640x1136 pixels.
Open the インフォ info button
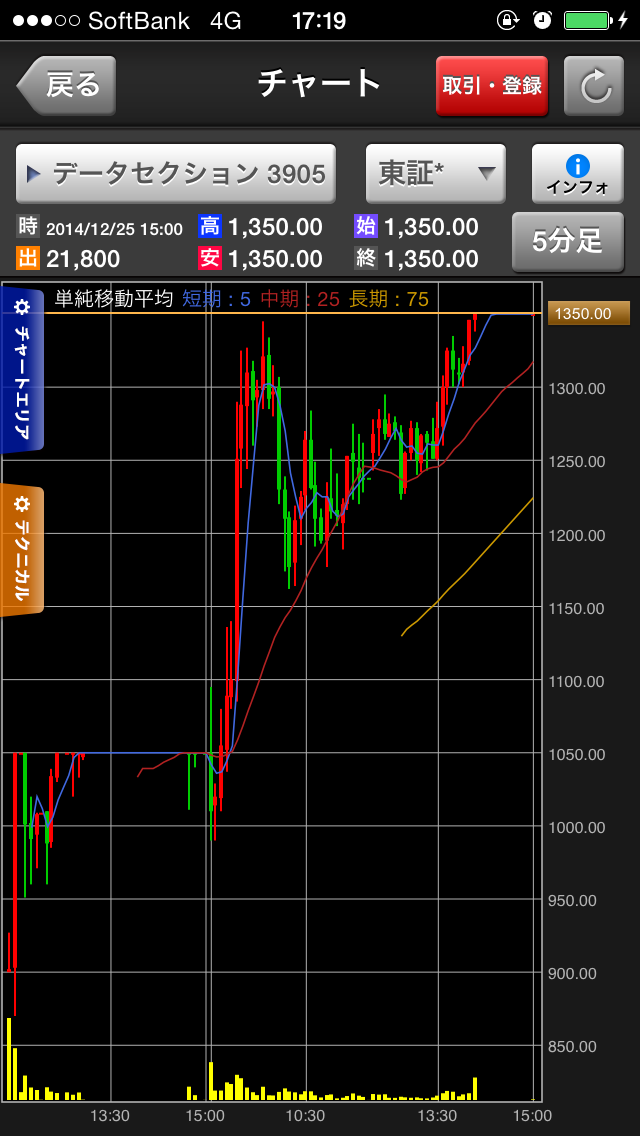[578, 174]
